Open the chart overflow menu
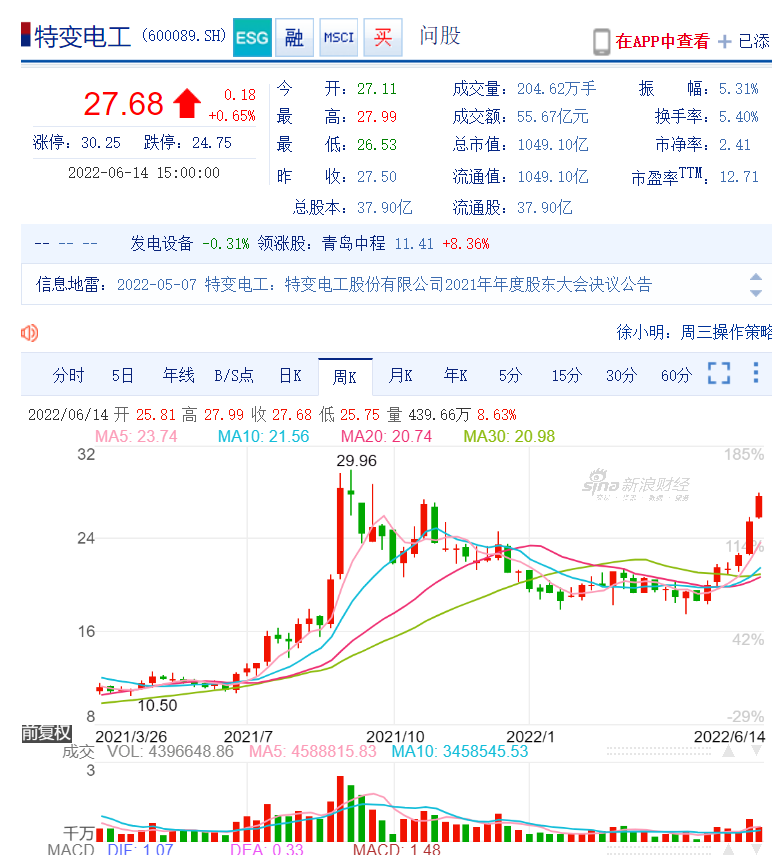The image size is (772, 855). (x=756, y=374)
